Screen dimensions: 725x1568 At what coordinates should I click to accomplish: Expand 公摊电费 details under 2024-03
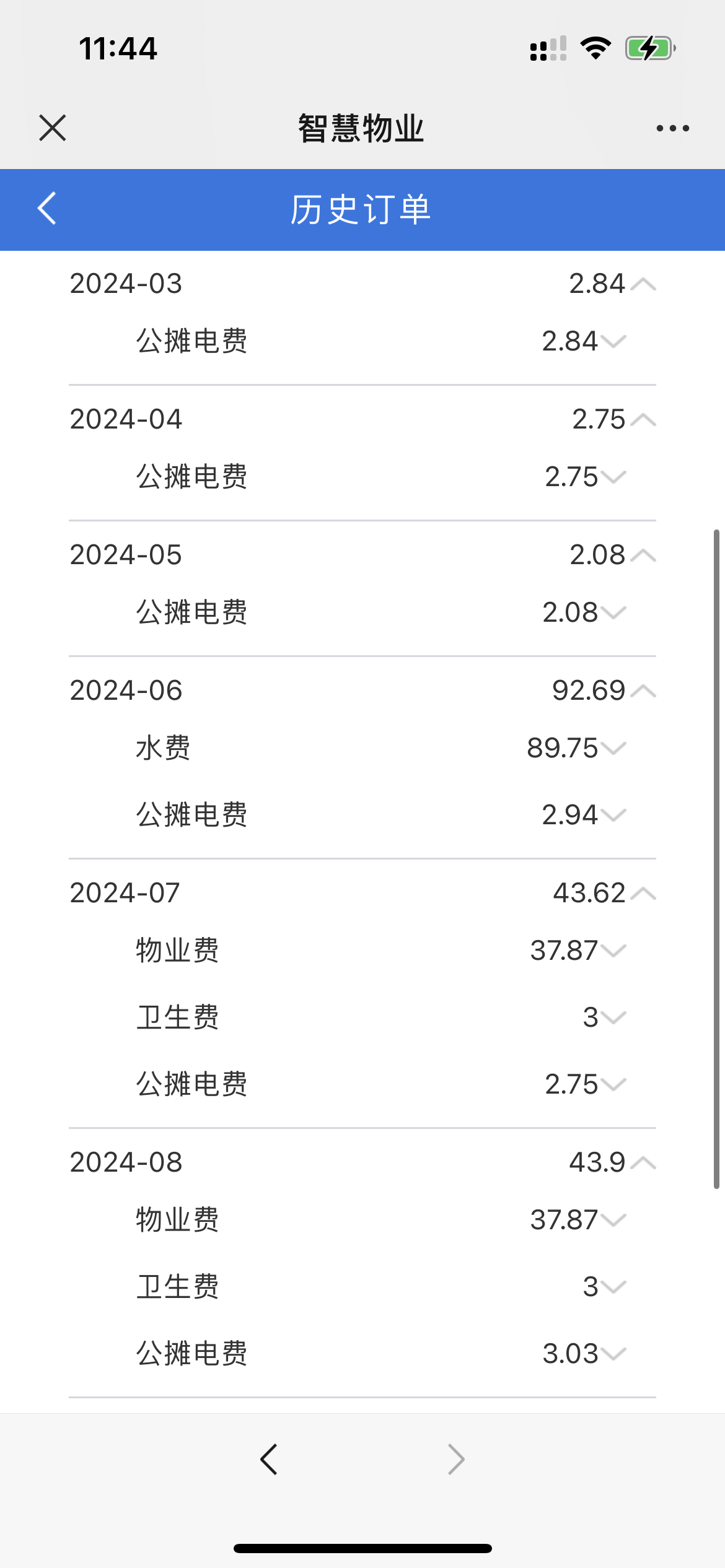pyautogui.click(x=614, y=341)
